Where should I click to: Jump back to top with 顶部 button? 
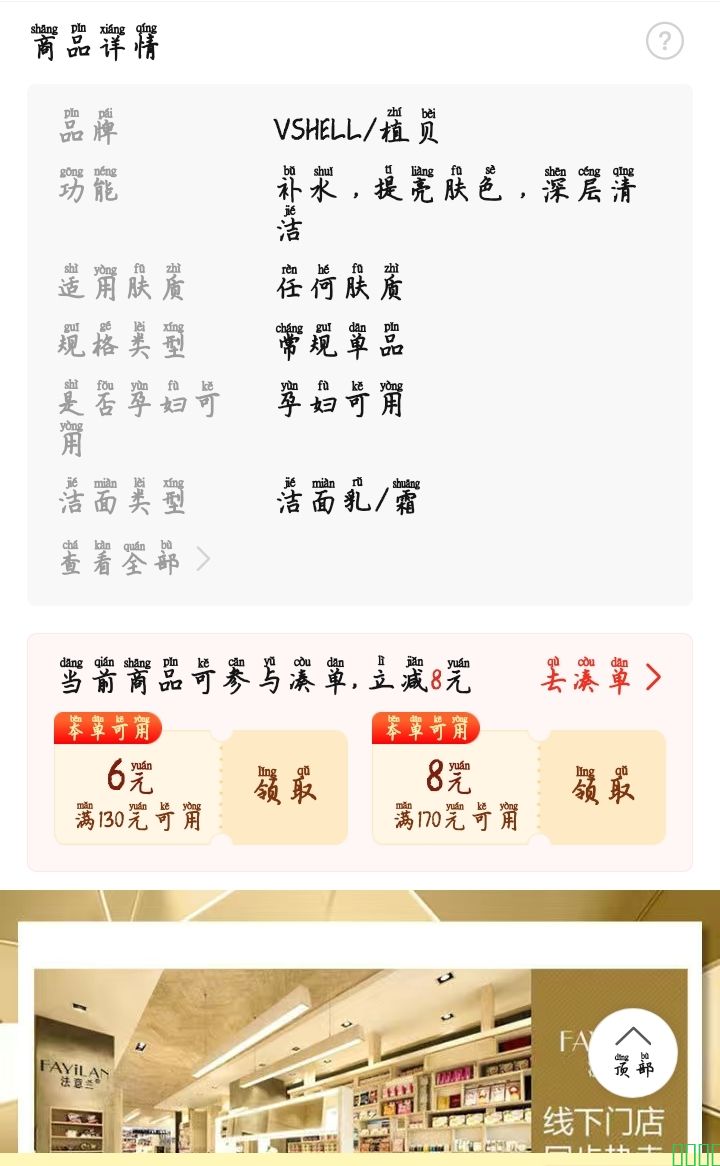(x=633, y=1053)
